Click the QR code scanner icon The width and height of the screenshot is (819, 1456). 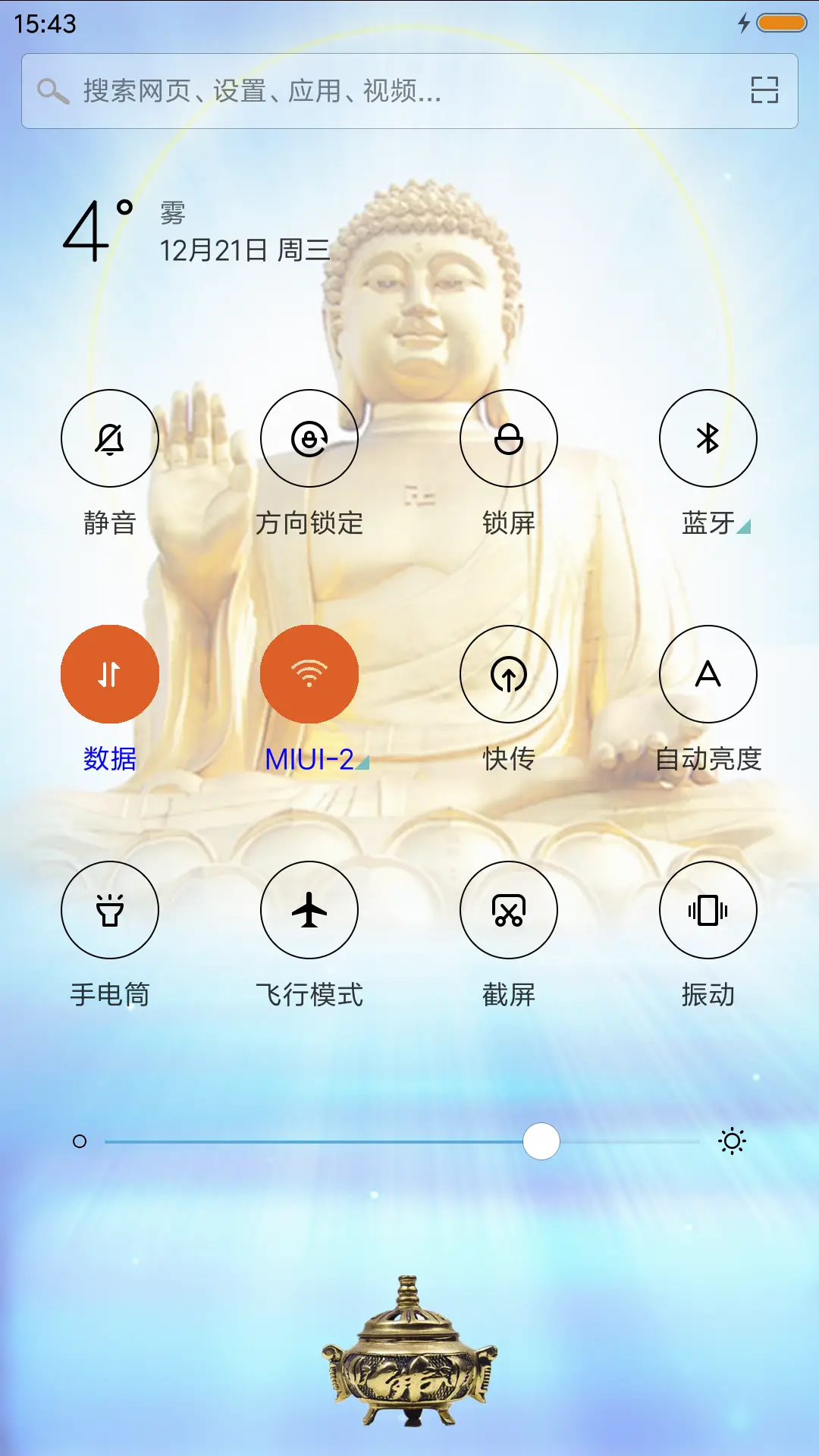[x=762, y=90]
